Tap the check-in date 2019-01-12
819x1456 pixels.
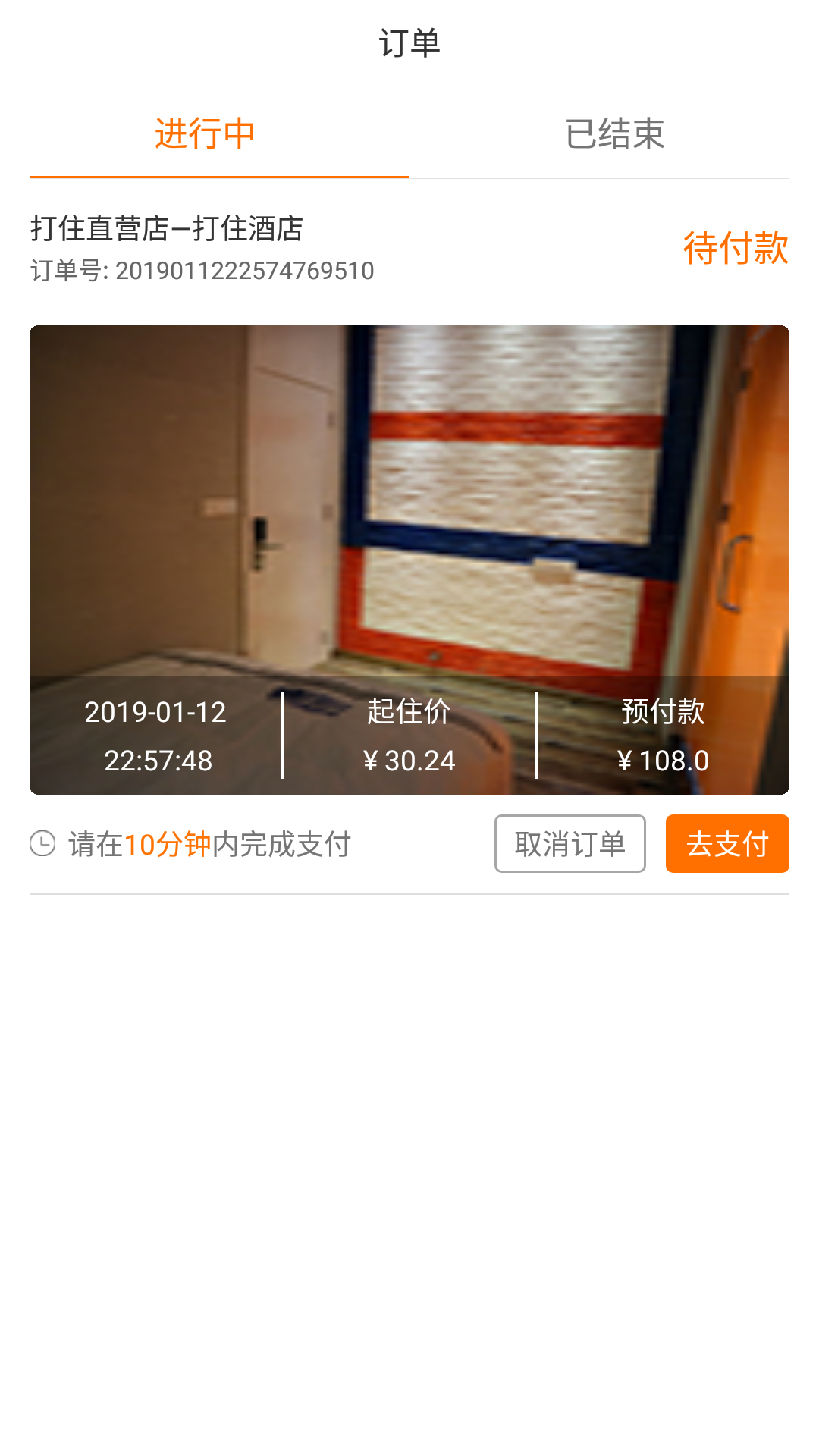[155, 711]
